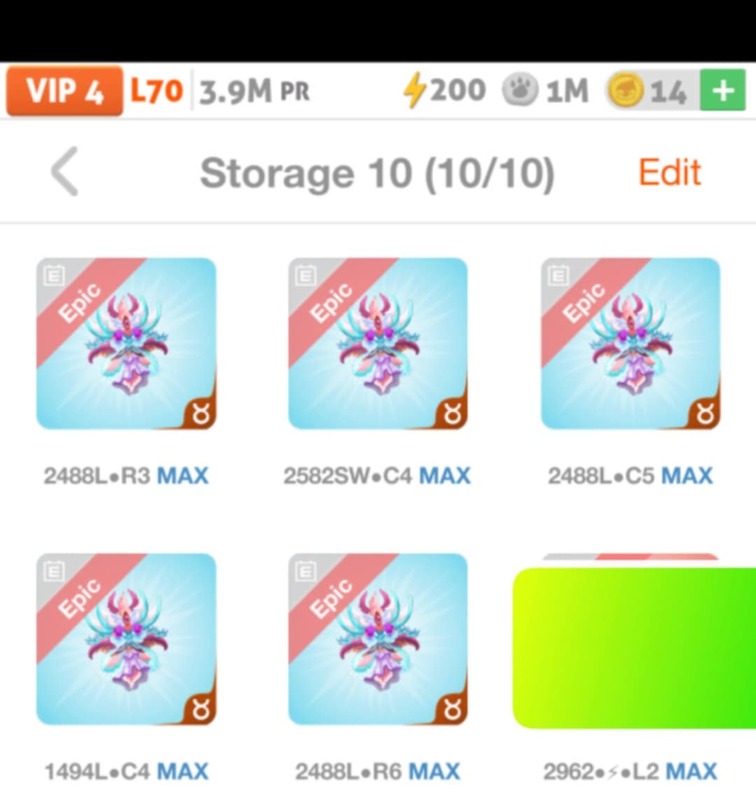Add more coins with the green plus

click(722, 92)
